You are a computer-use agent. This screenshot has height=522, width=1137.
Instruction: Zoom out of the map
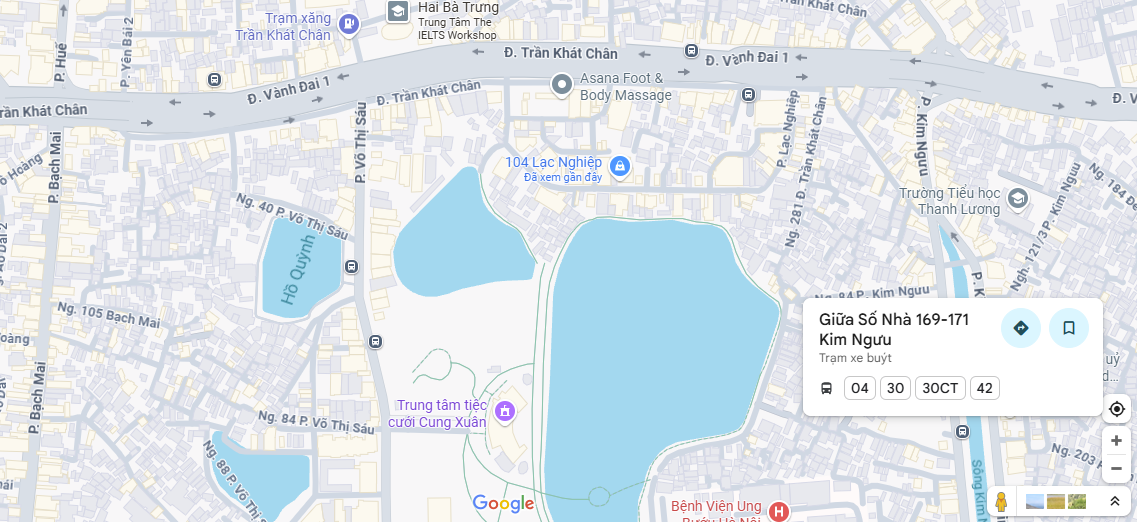pos(1116,468)
